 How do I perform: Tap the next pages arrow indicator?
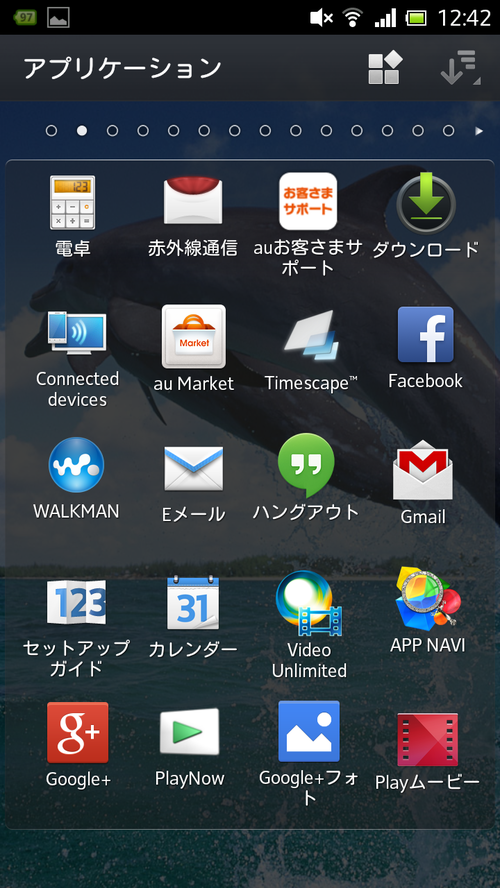point(479,131)
